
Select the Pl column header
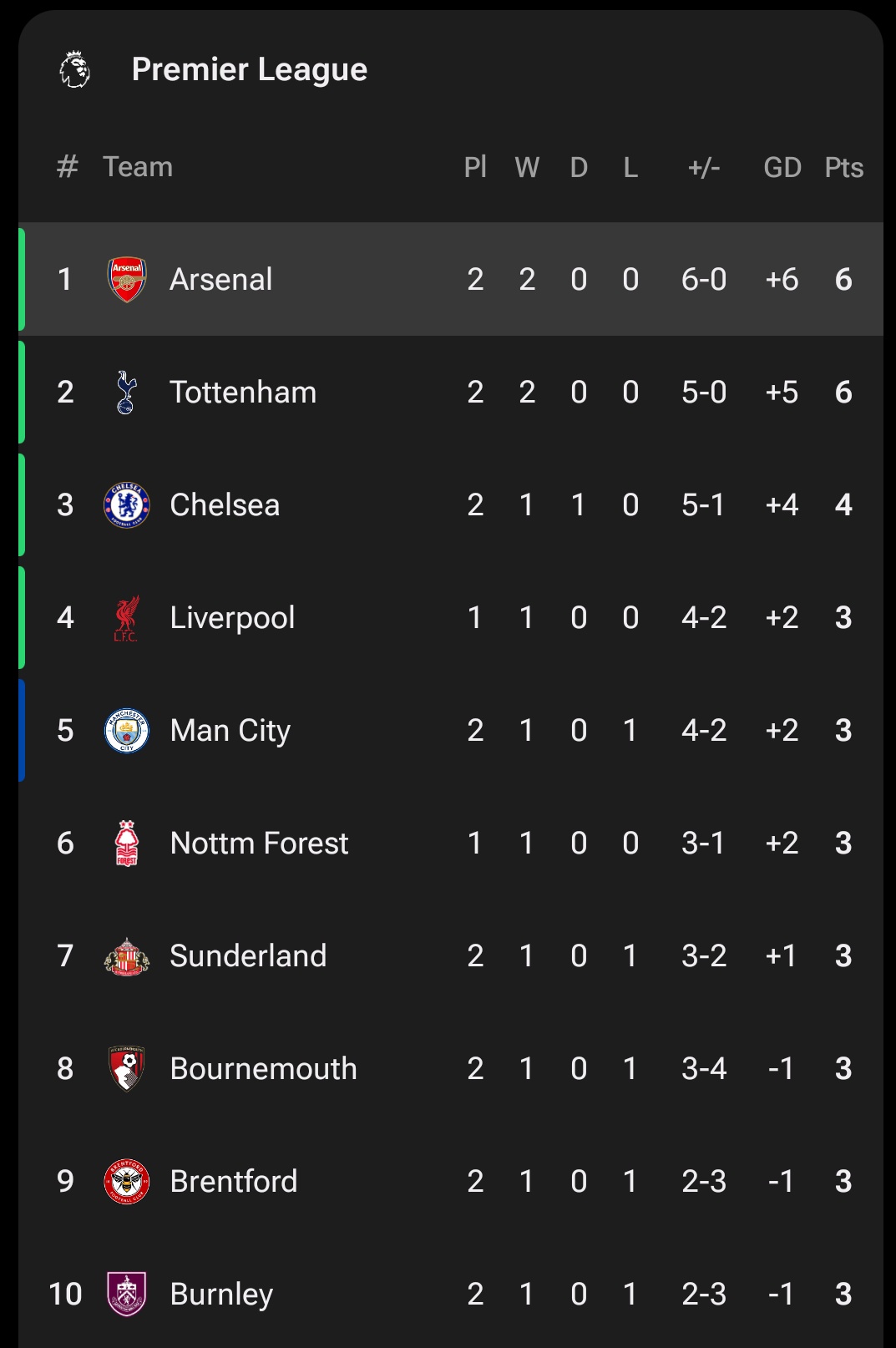[474, 167]
